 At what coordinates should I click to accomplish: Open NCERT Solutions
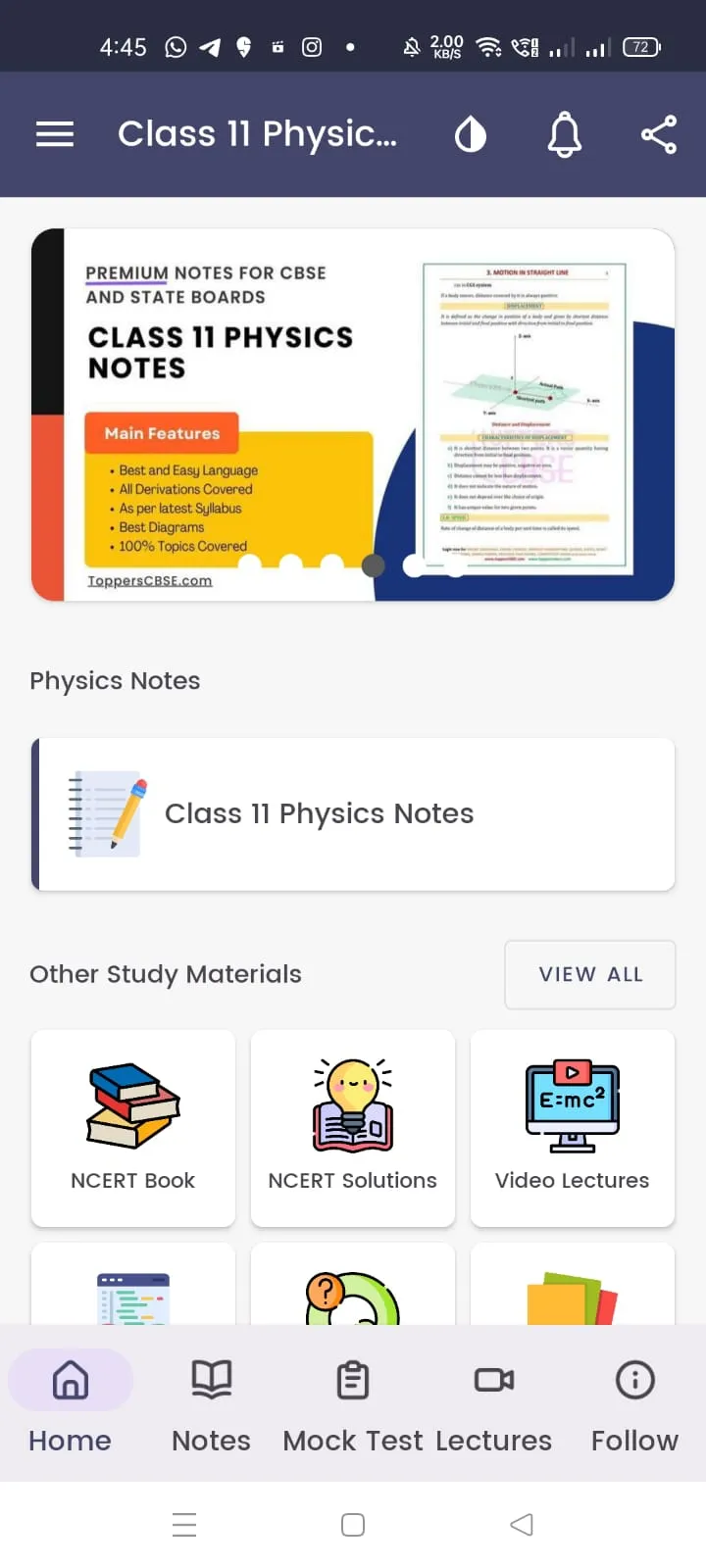point(353,1128)
